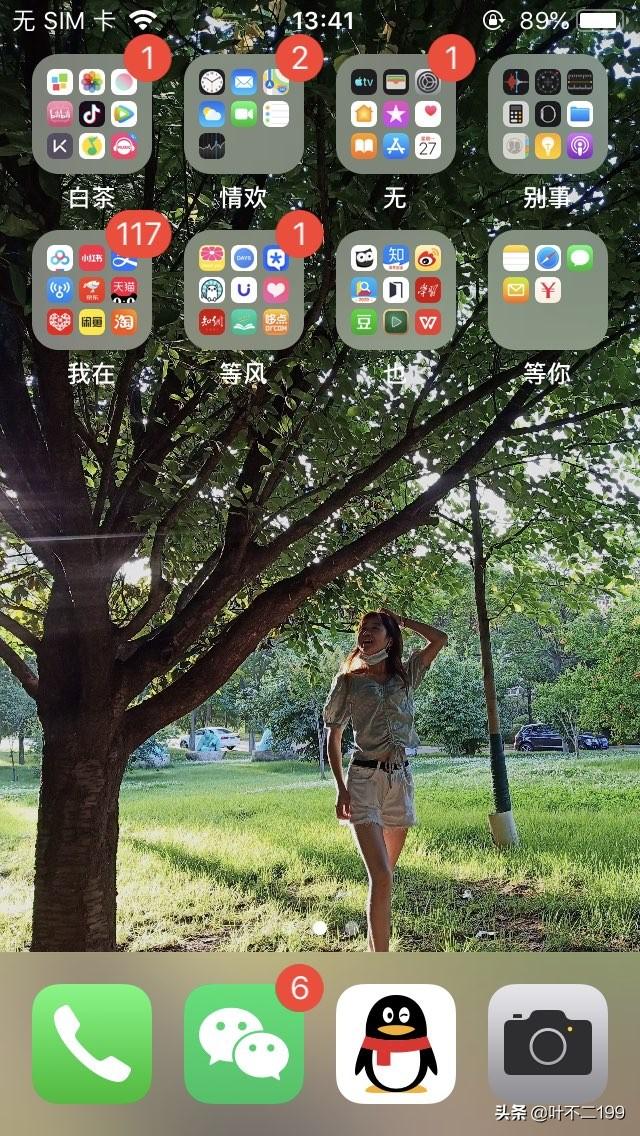Open the Camera app in the dock
The width and height of the screenshot is (640, 1136).
click(548, 1043)
